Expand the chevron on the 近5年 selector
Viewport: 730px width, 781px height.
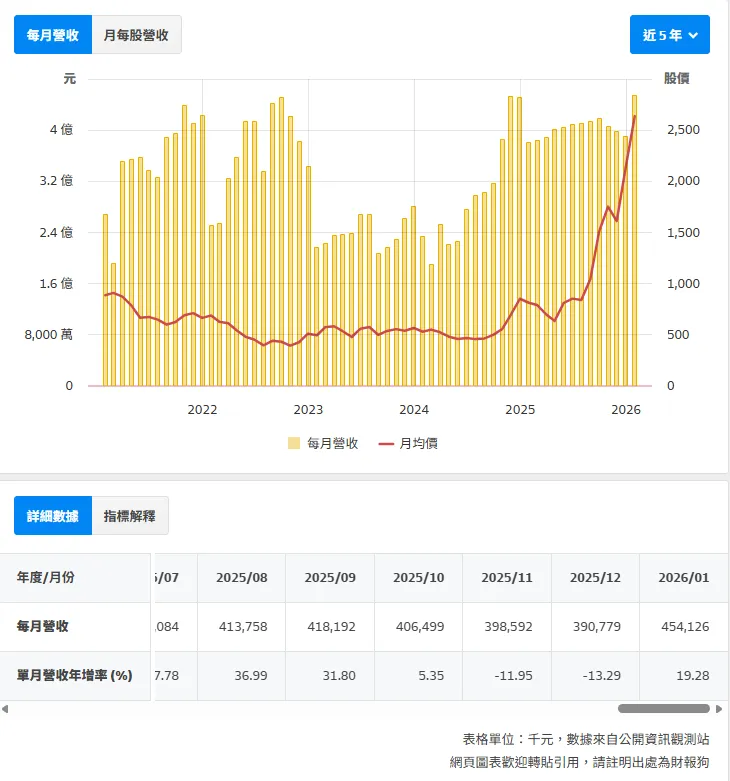(694, 34)
